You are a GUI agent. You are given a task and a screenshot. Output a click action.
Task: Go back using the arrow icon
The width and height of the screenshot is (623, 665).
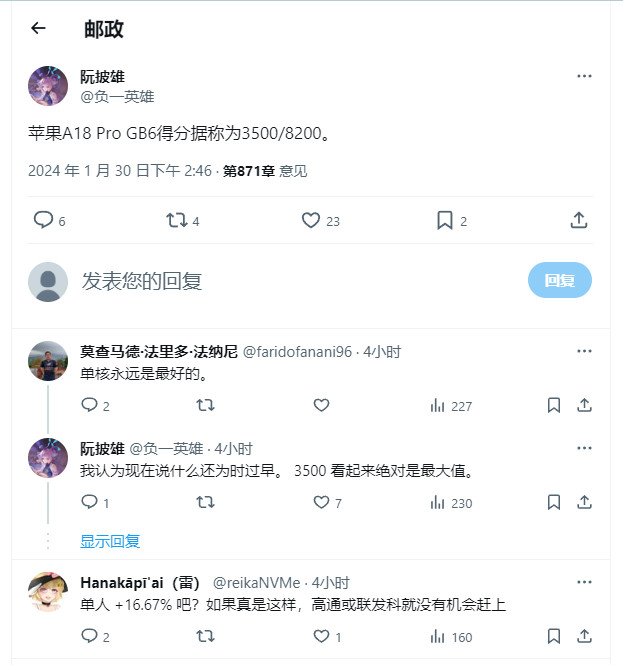coord(38,28)
